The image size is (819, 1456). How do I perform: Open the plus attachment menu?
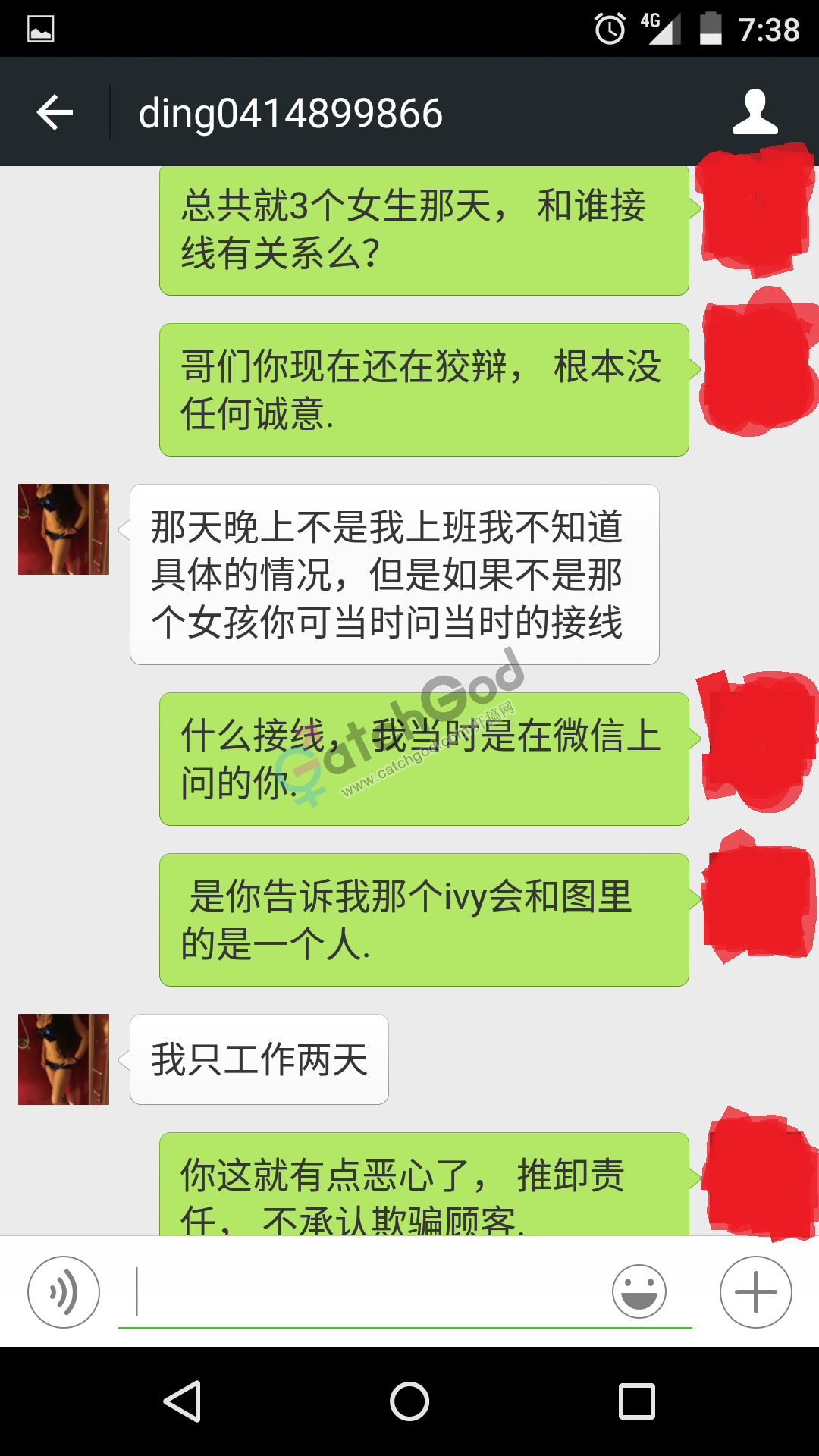(x=755, y=1291)
